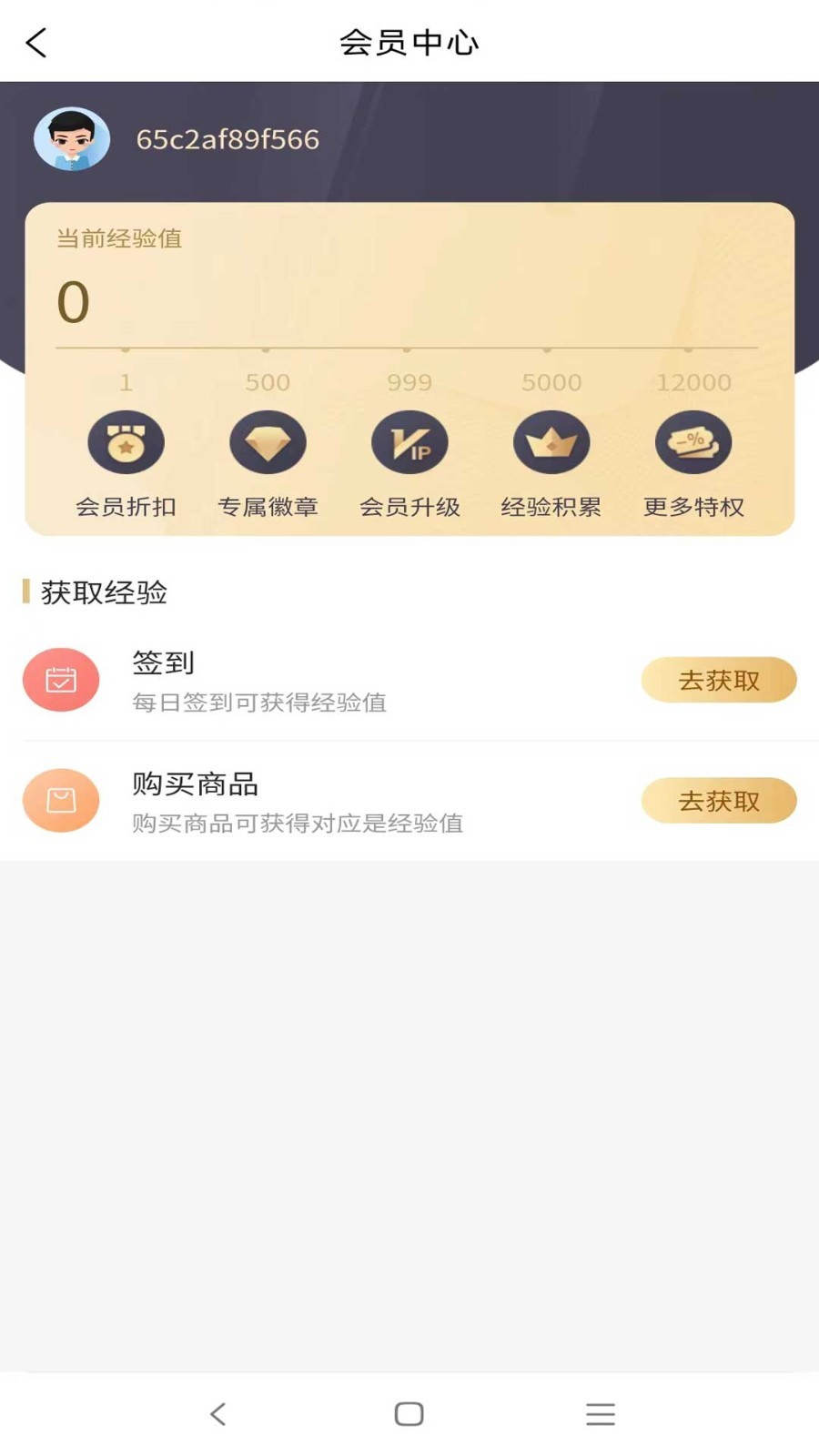Open 会员折扣 privilege
Viewport: 819px width, 1456px height.
pyautogui.click(x=126, y=443)
